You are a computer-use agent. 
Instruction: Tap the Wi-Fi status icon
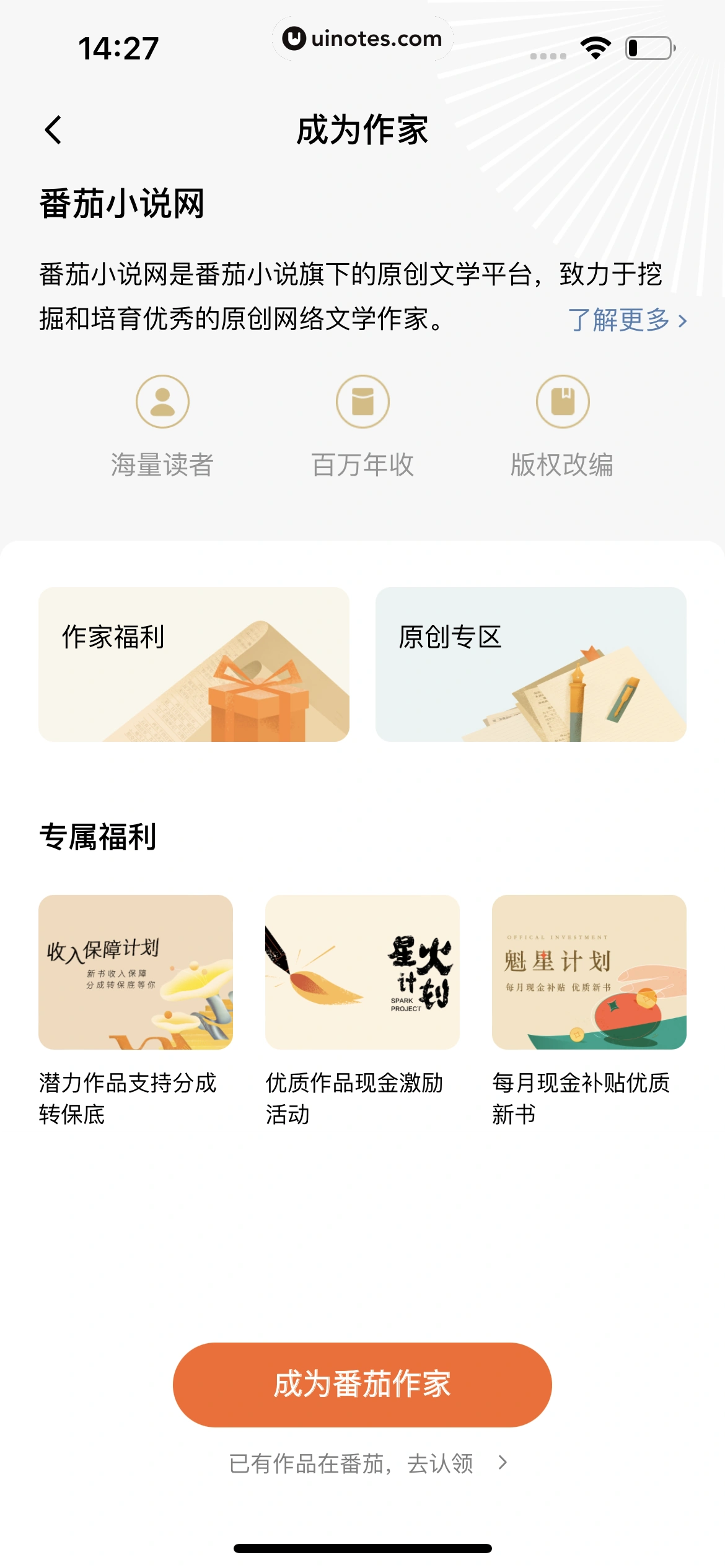tap(596, 46)
